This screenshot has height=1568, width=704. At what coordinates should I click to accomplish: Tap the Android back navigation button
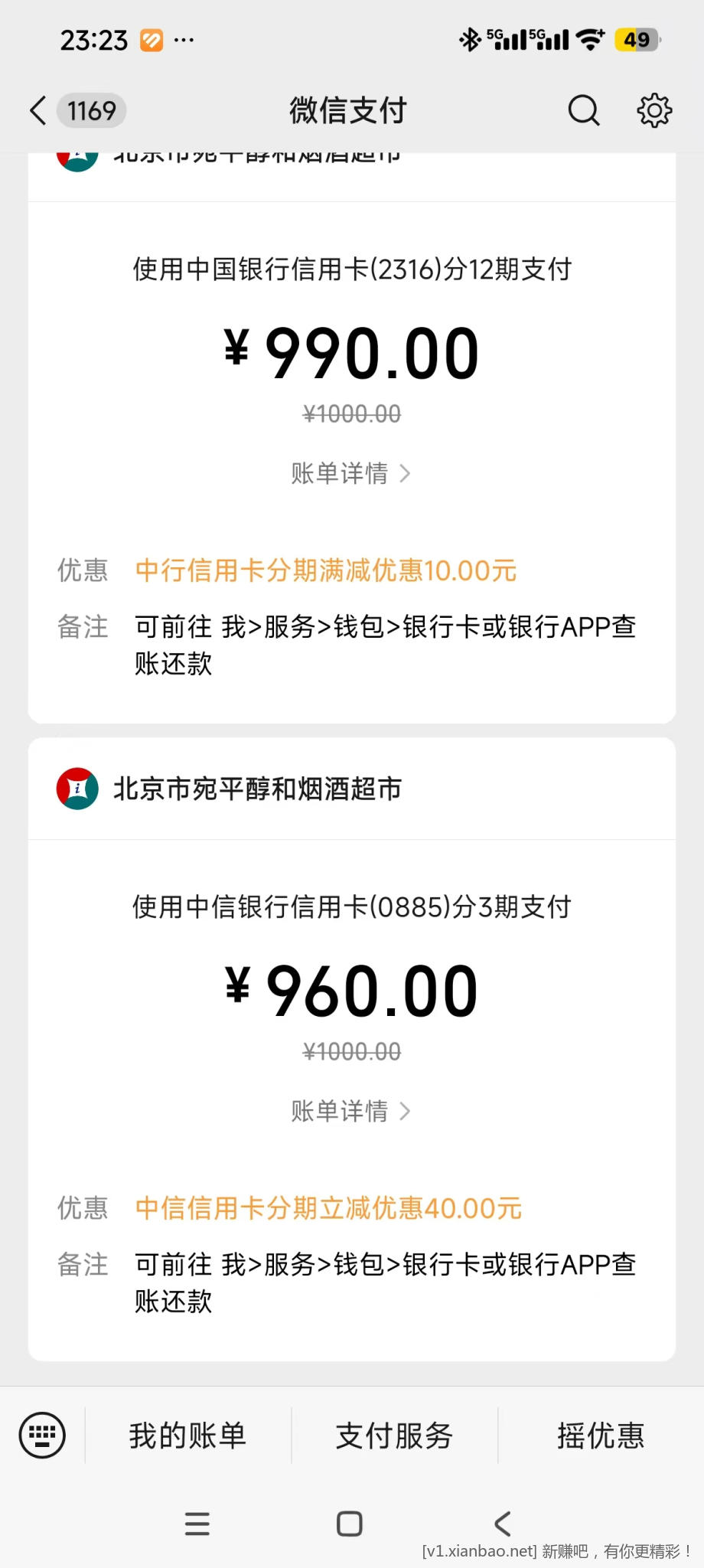[x=503, y=1524]
